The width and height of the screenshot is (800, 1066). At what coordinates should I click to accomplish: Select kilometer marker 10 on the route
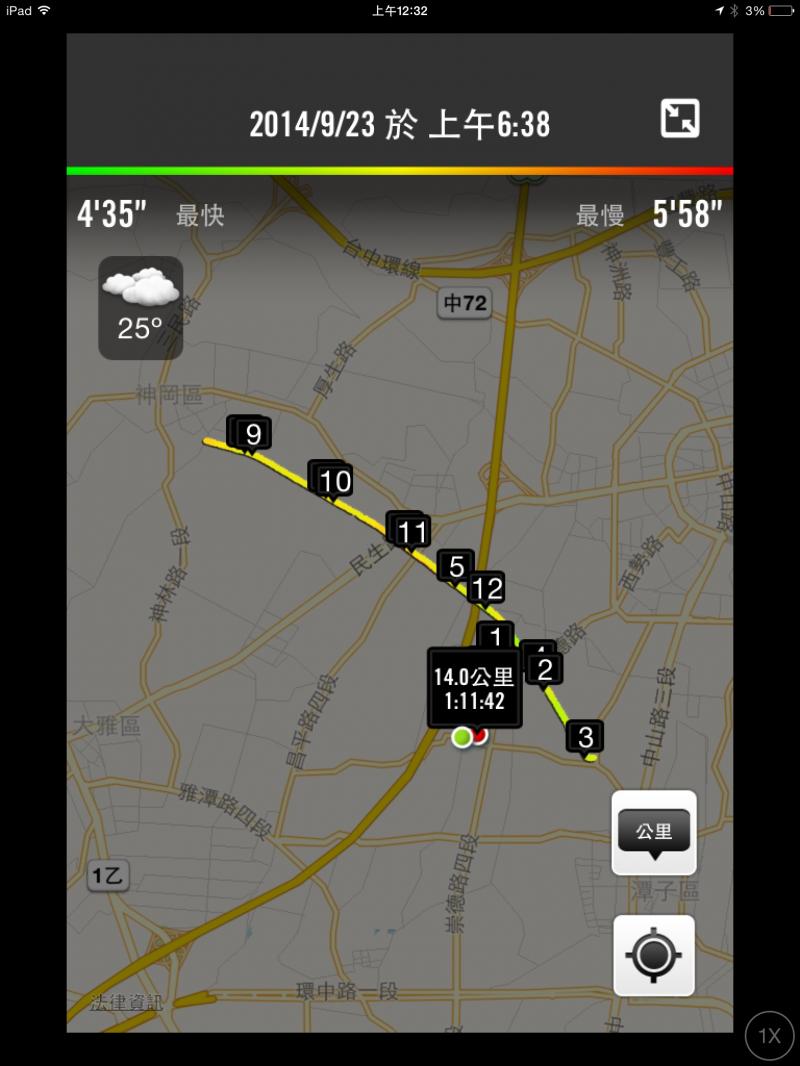[336, 482]
